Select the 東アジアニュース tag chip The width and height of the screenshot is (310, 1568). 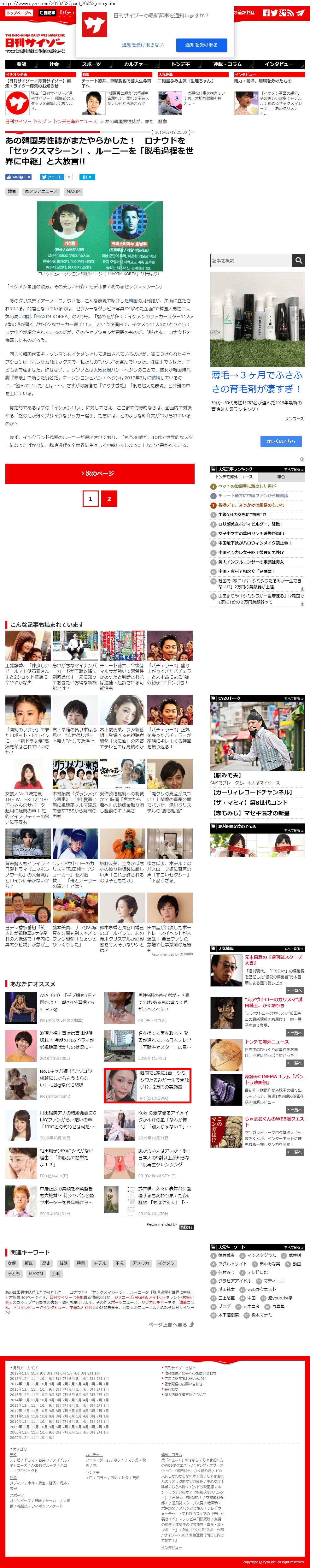[x=41, y=191]
